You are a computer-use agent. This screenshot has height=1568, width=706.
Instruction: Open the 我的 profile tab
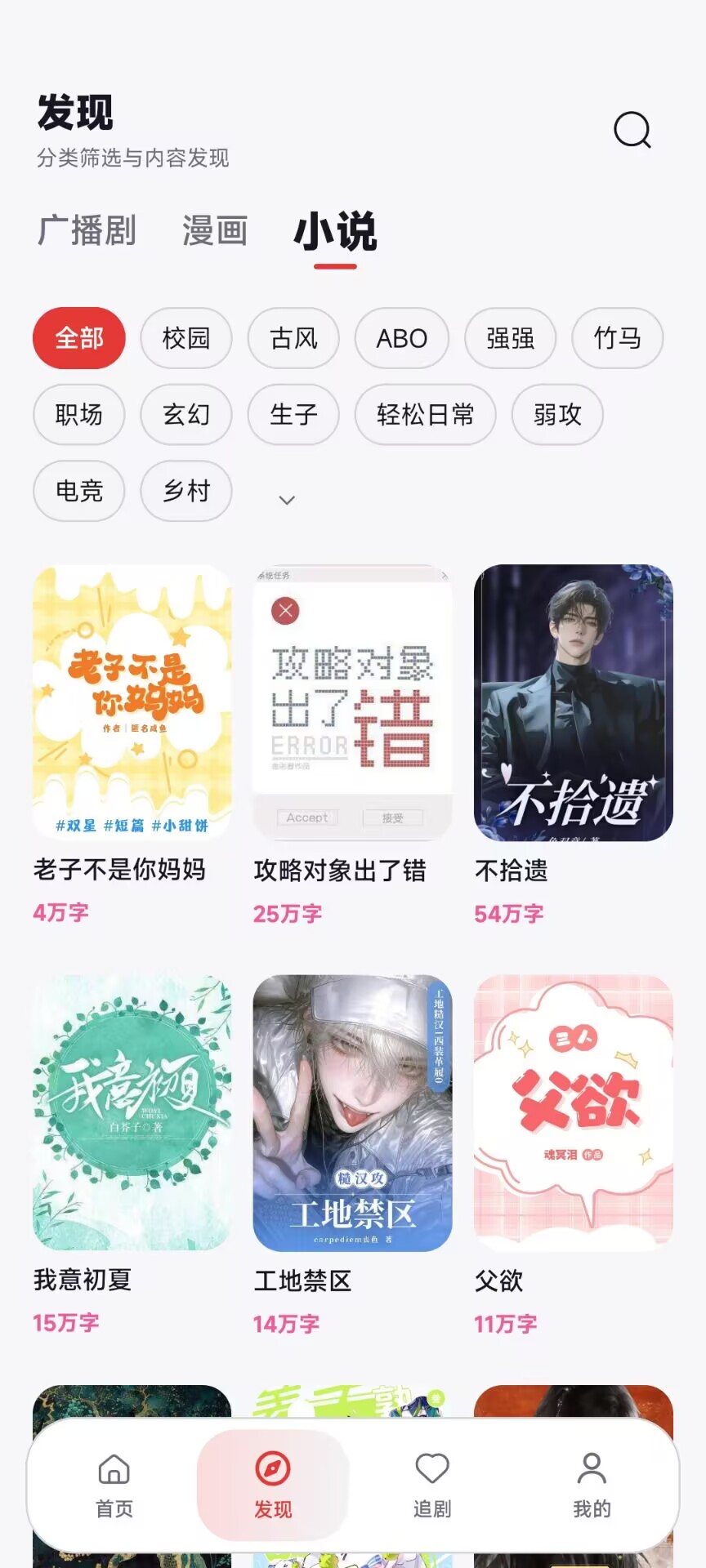[x=592, y=1486]
